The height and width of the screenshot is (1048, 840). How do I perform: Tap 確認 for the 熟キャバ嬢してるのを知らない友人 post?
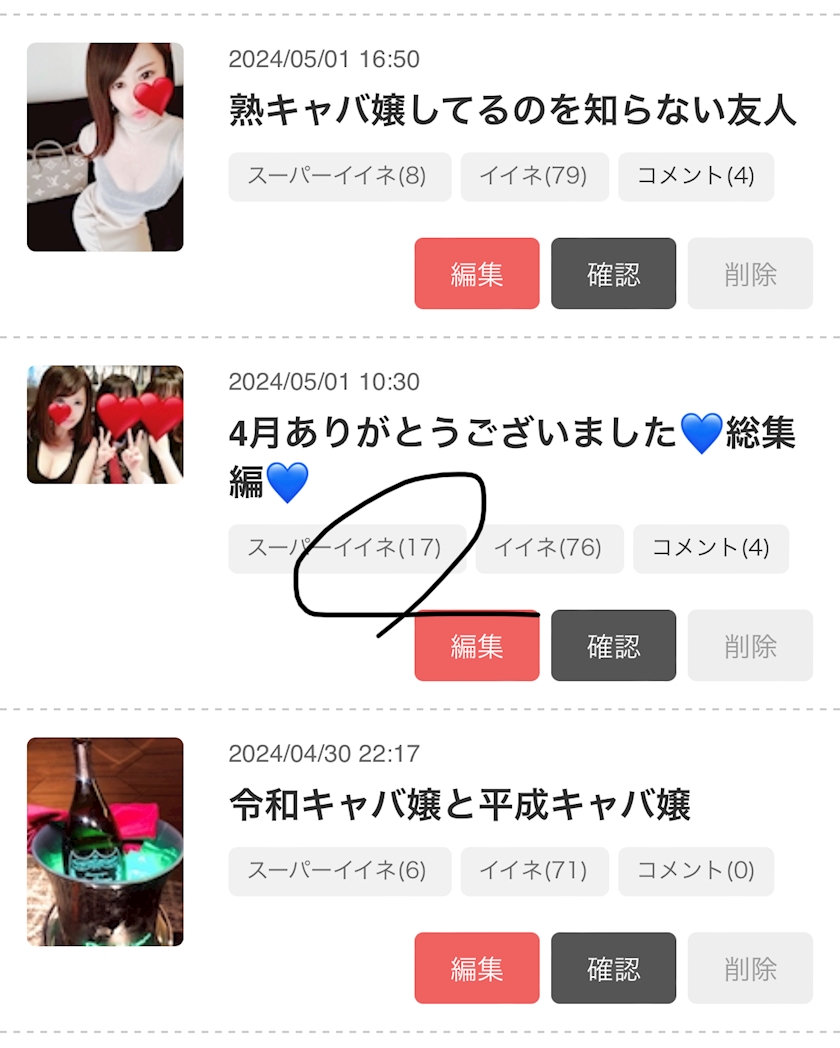(613, 273)
